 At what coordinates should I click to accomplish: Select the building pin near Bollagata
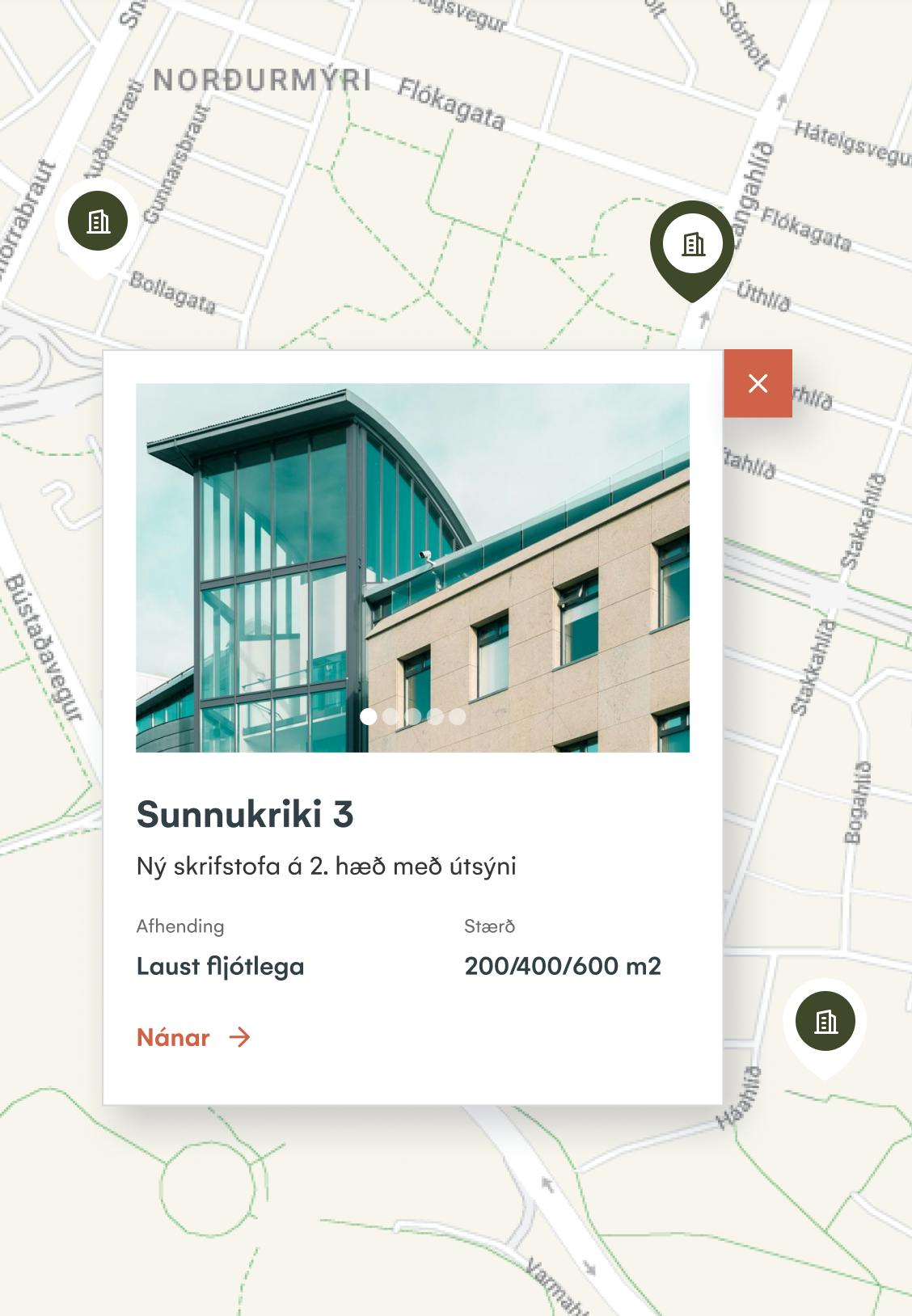point(98,221)
